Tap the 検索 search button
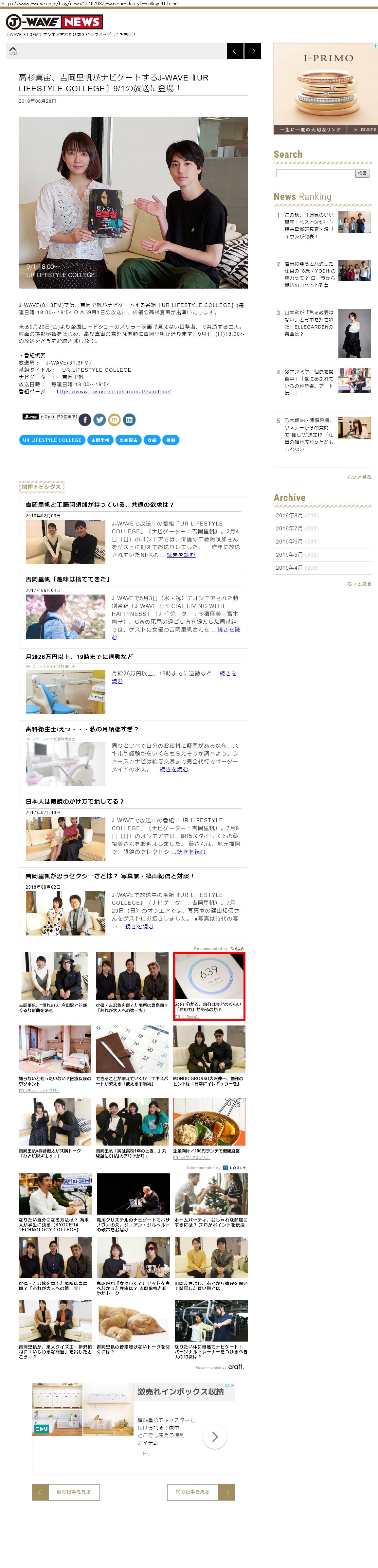This screenshot has height=1568, width=378. 363,173
